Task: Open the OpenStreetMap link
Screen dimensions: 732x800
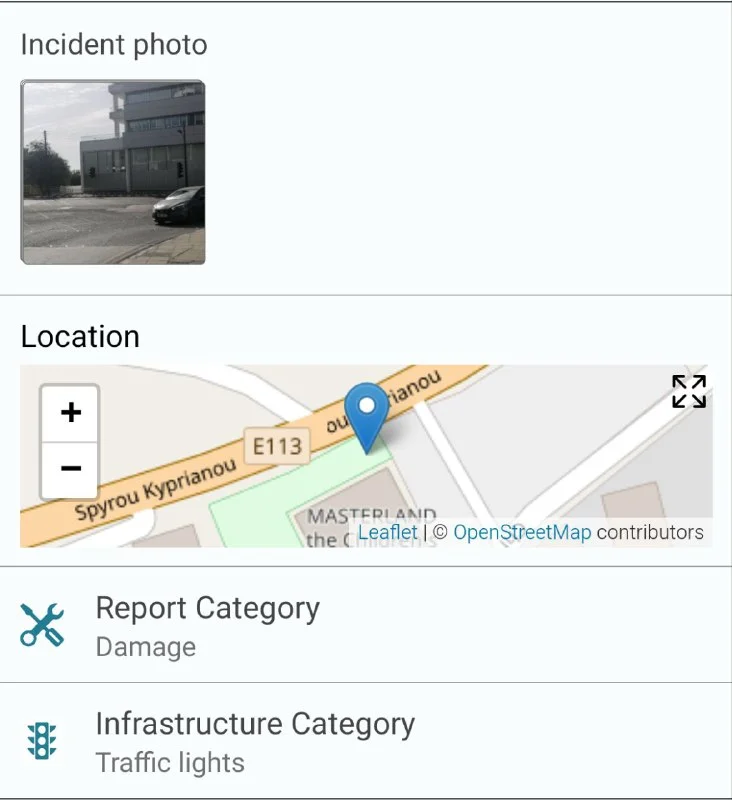Action: click(522, 532)
